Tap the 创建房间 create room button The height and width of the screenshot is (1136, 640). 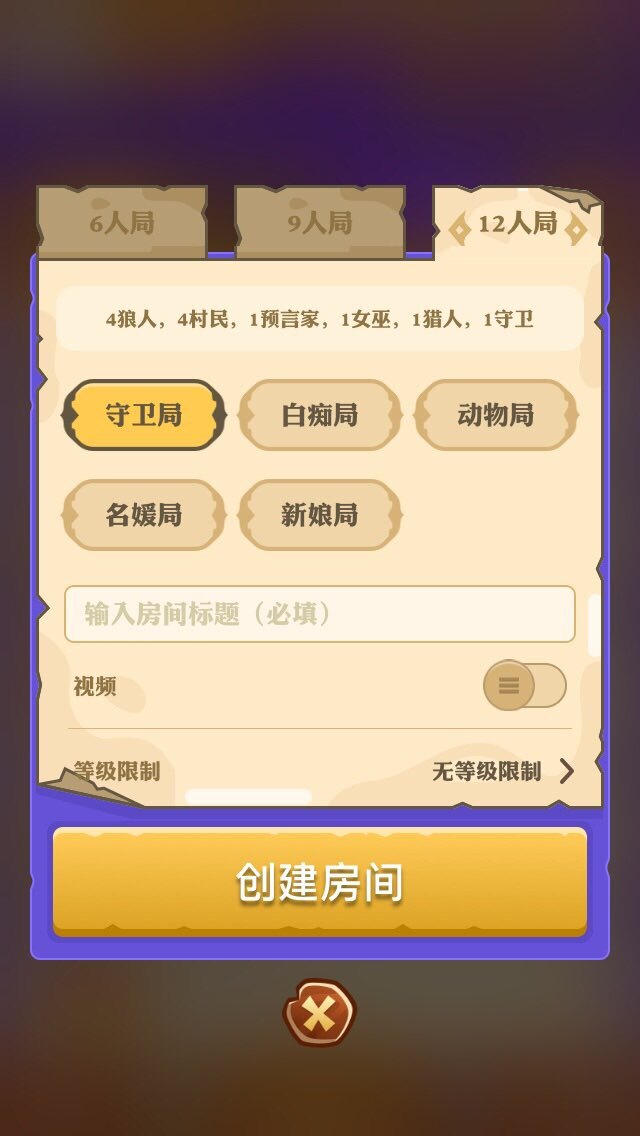pyautogui.click(x=320, y=882)
